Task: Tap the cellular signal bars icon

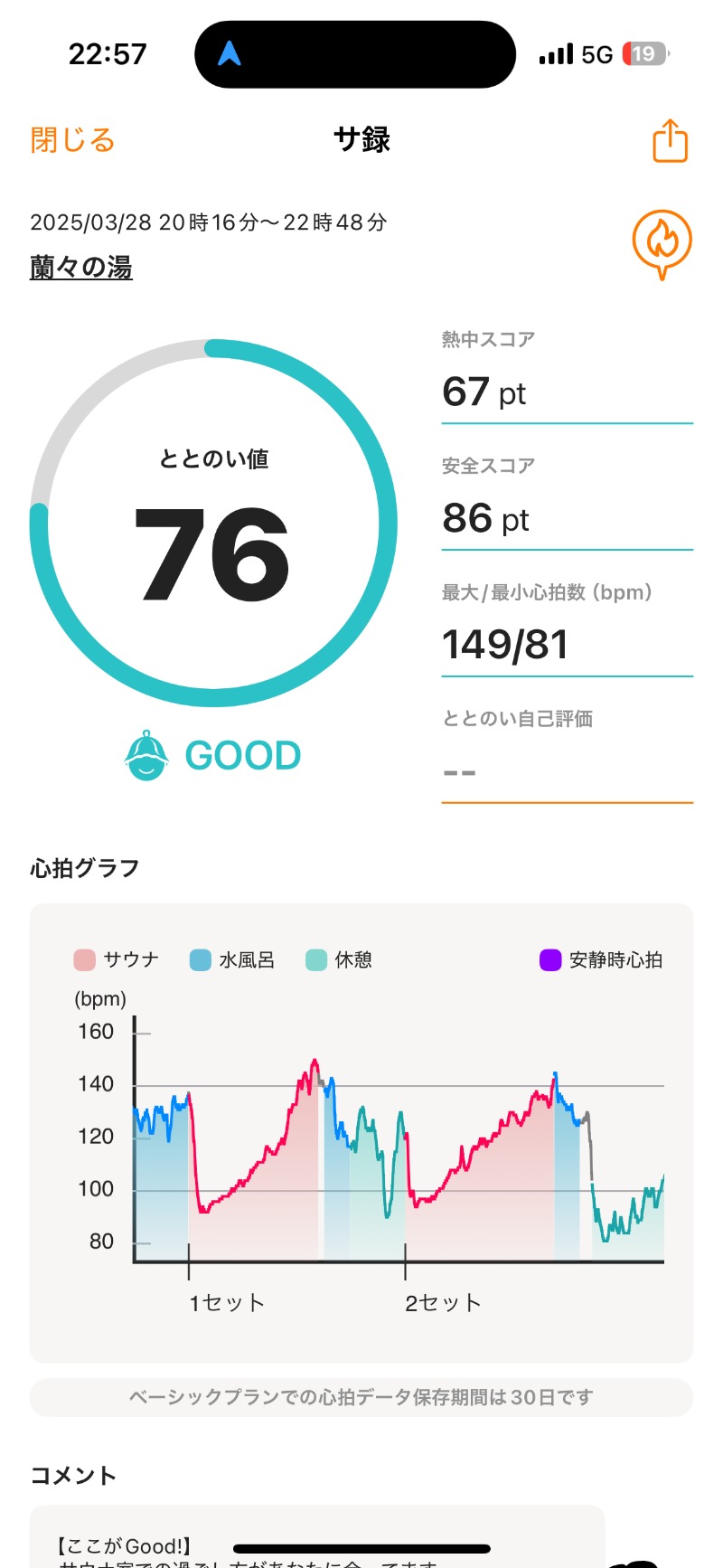Action: [558, 53]
